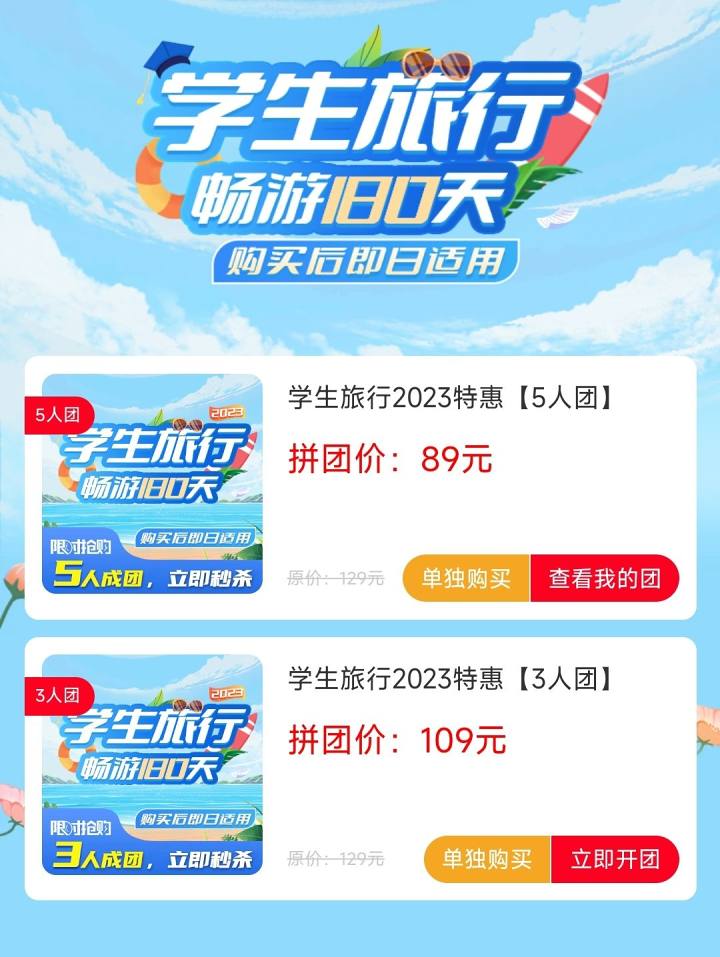Choose 单独购买 for the 3人团 deal
This screenshot has width=720, height=957.
coord(488,859)
